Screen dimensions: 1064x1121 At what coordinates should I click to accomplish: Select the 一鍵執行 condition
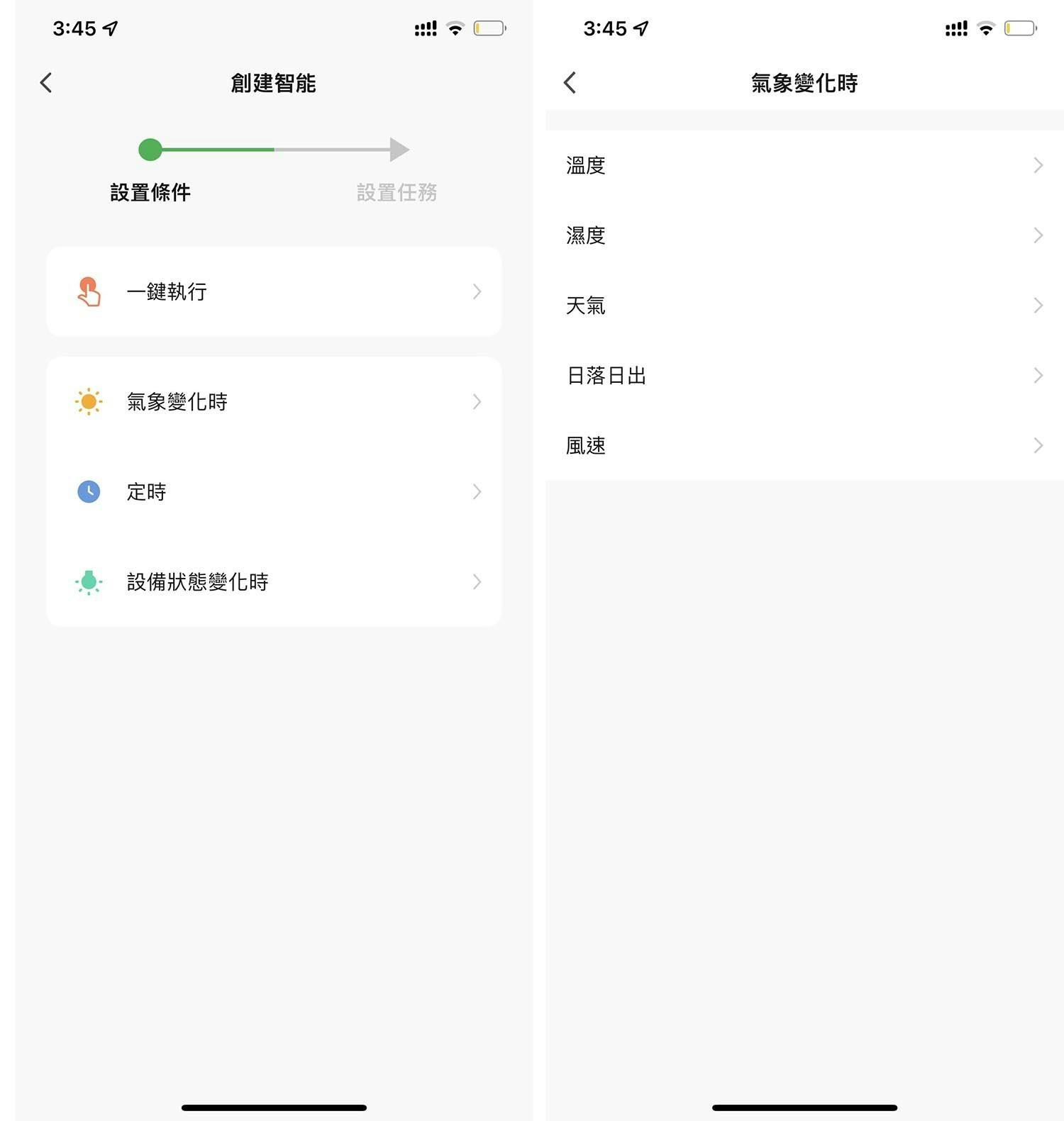[x=274, y=291]
